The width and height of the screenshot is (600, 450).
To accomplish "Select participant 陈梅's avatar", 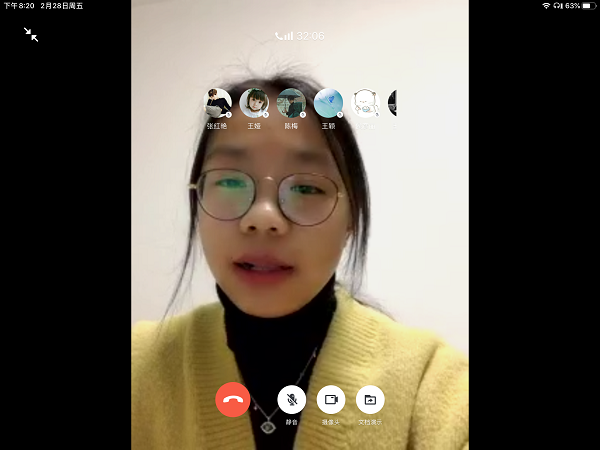I will [291, 103].
